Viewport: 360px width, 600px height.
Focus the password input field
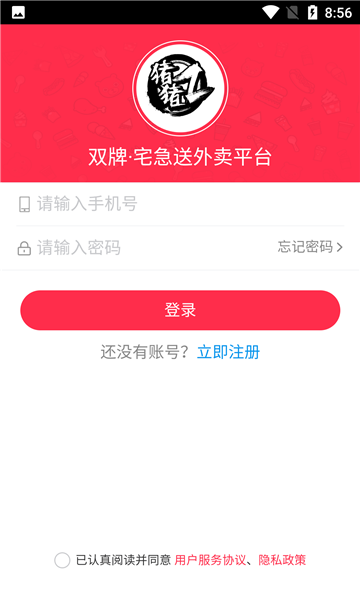click(145, 248)
